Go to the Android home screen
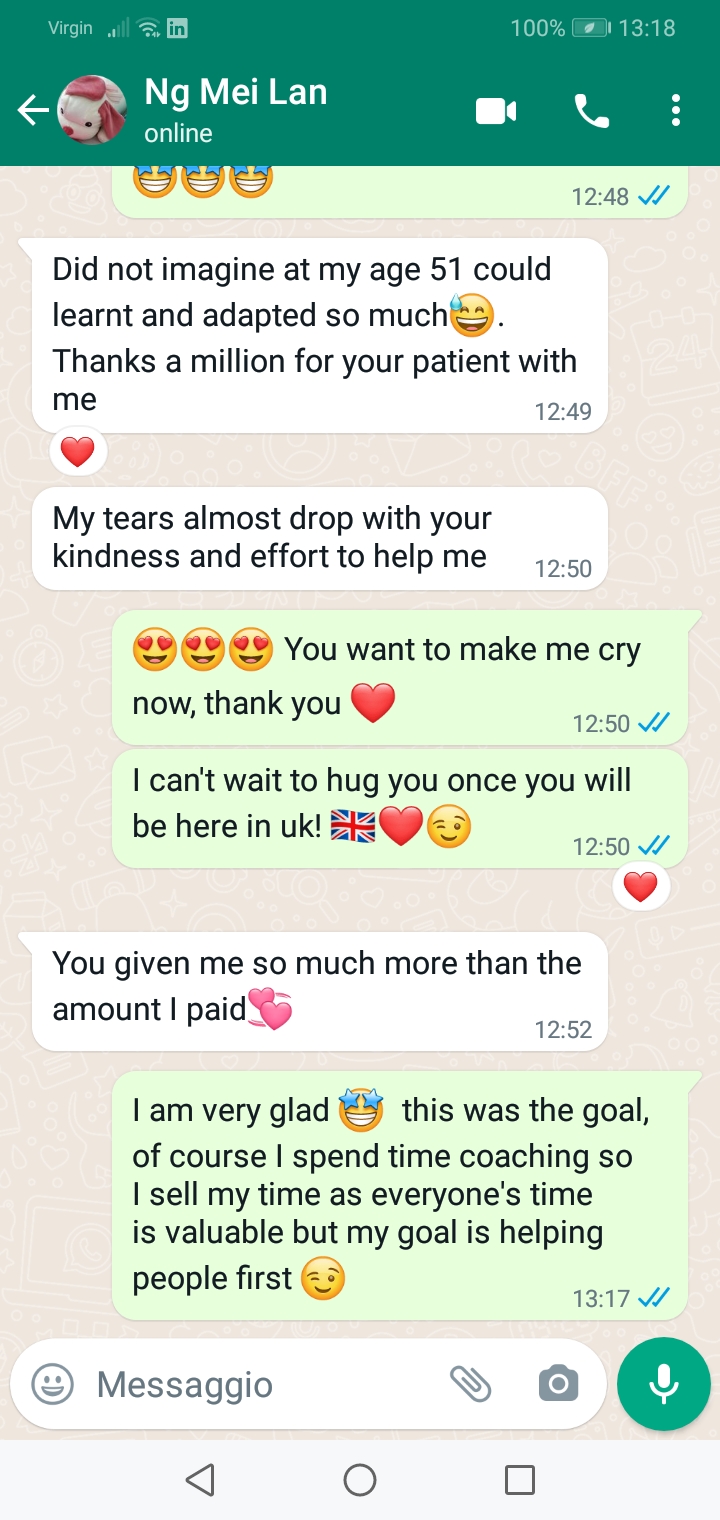 (x=360, y=1480)
